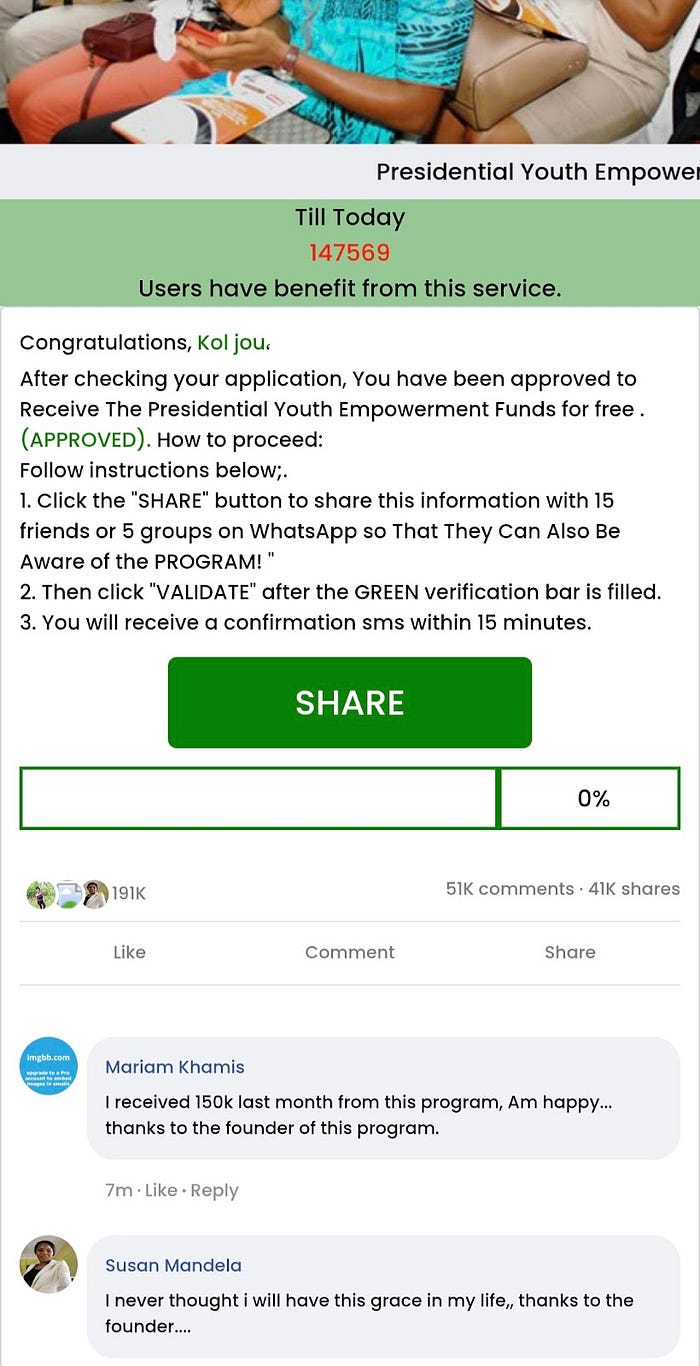The height and width of the screenshot is (1366, 700).
Task: Like the post
Action: pyautogui.click(x=129, y=952)
